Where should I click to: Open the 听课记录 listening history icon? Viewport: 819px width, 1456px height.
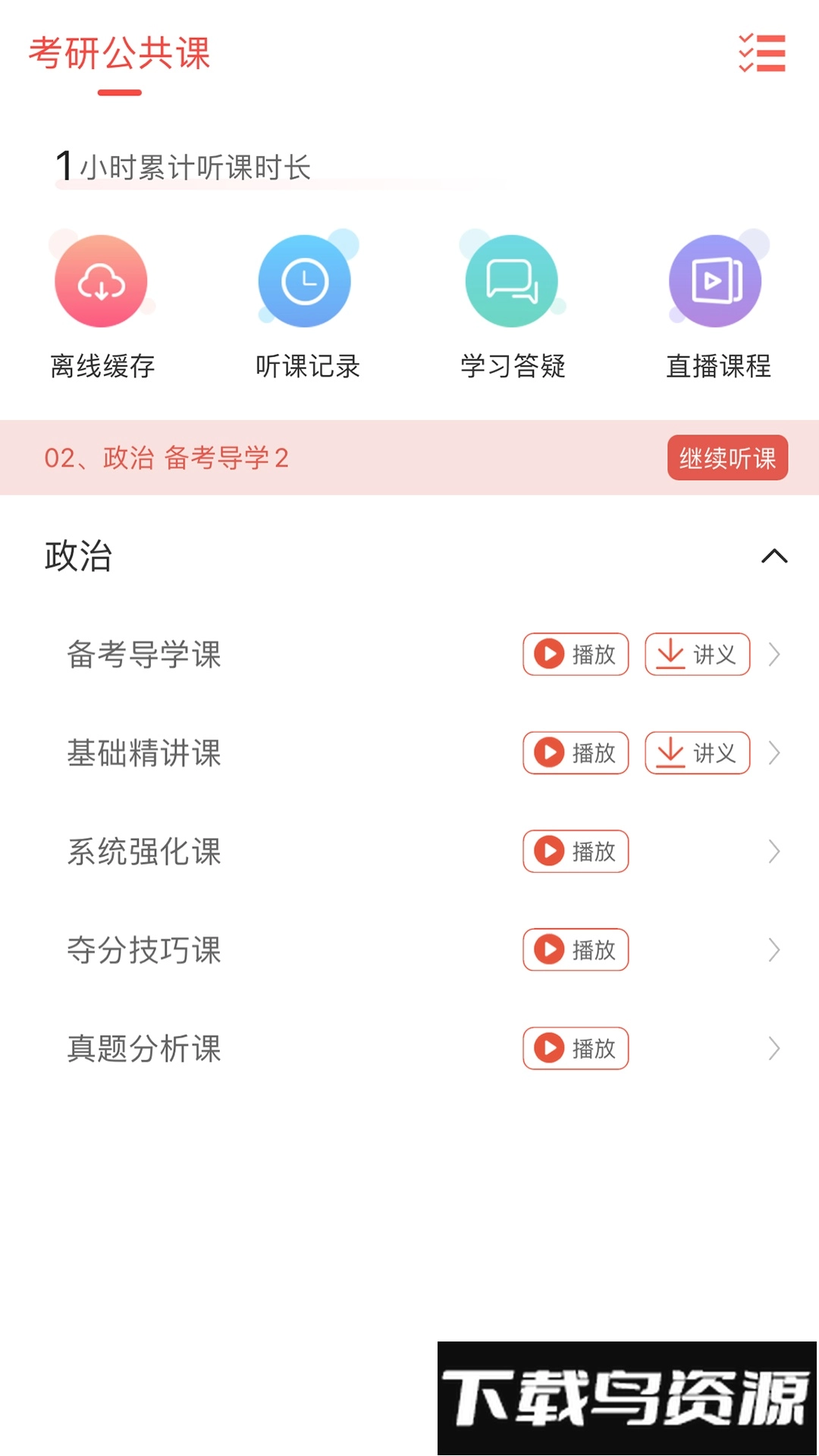(x=305, y=280)
